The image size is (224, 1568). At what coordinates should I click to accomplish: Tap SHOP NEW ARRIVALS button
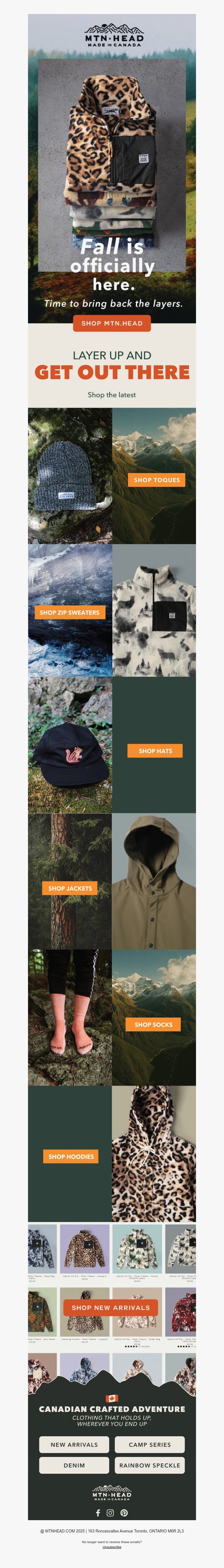click(111, 1307)
